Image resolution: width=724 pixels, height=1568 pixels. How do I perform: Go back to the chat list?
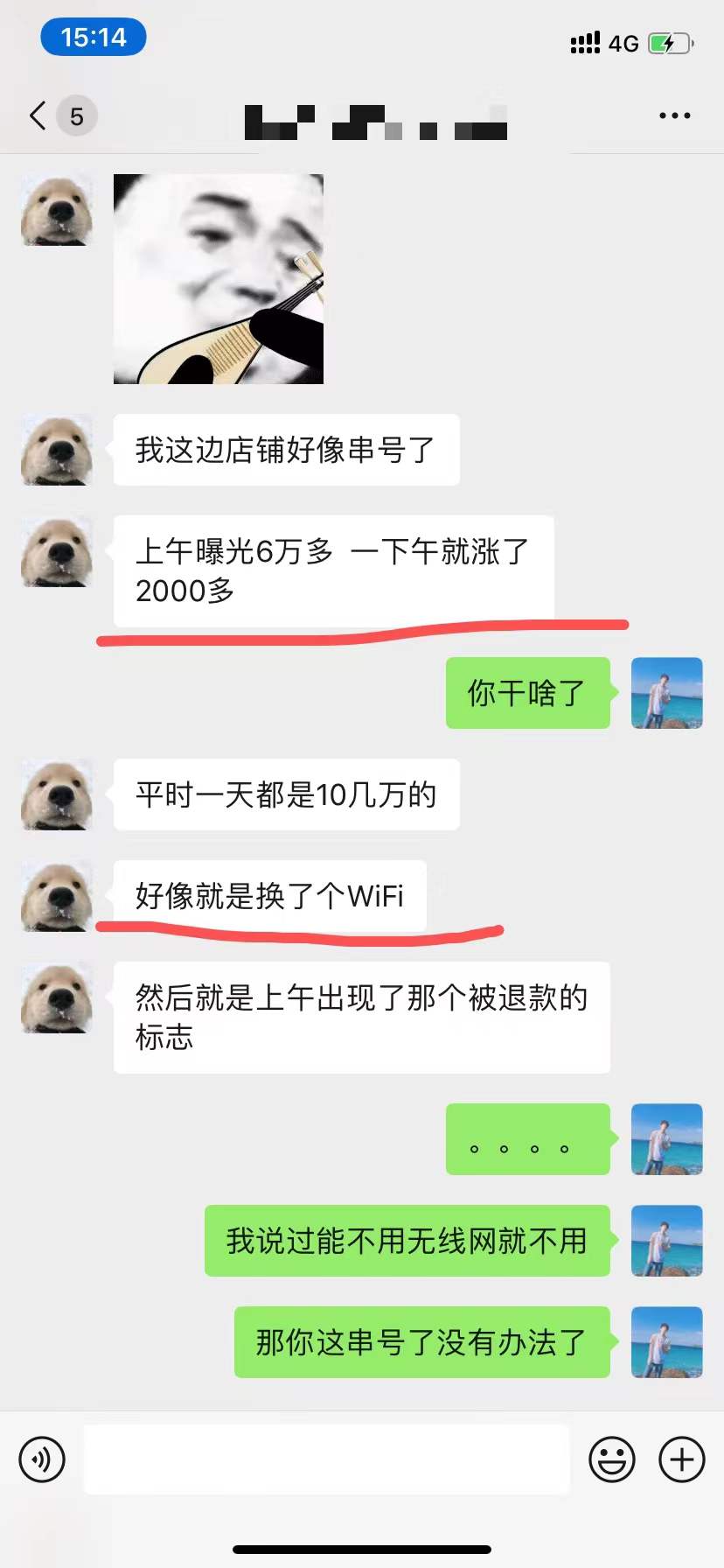39,115
